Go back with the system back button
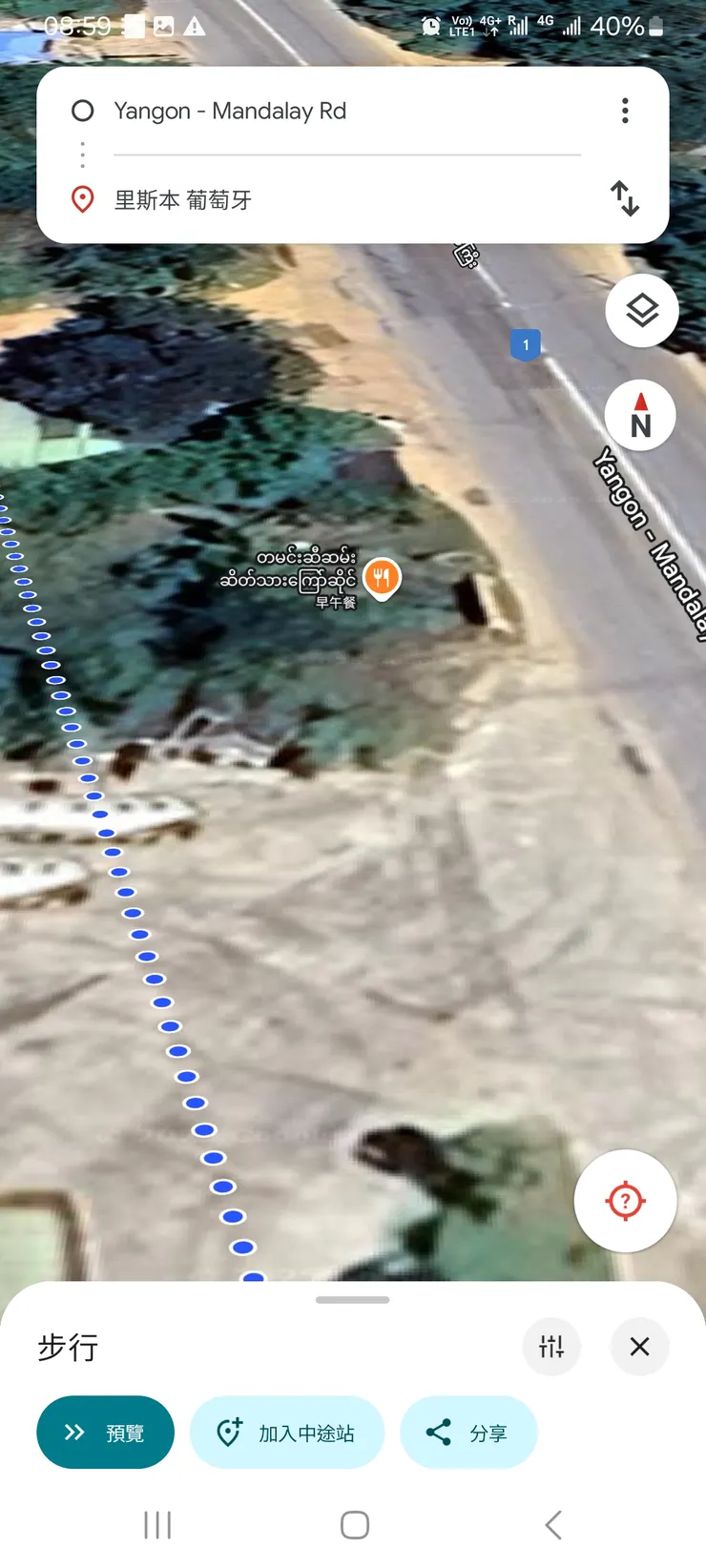This screenshot has height=1568, width=706. click(553, 1524)
